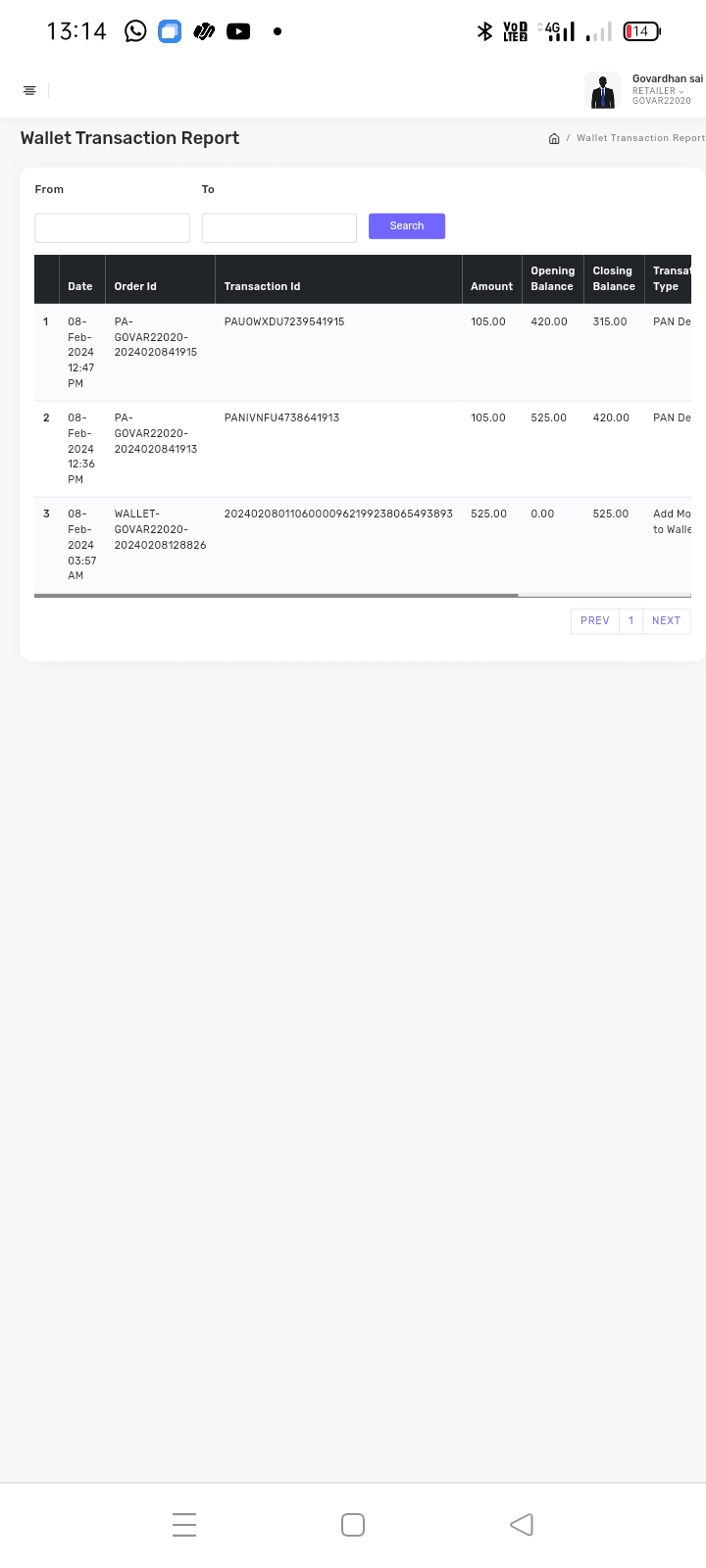The width and height of the screenshot is (706, 1568).
Task: Tap the Search button
Action: click(x=406, y=226)
